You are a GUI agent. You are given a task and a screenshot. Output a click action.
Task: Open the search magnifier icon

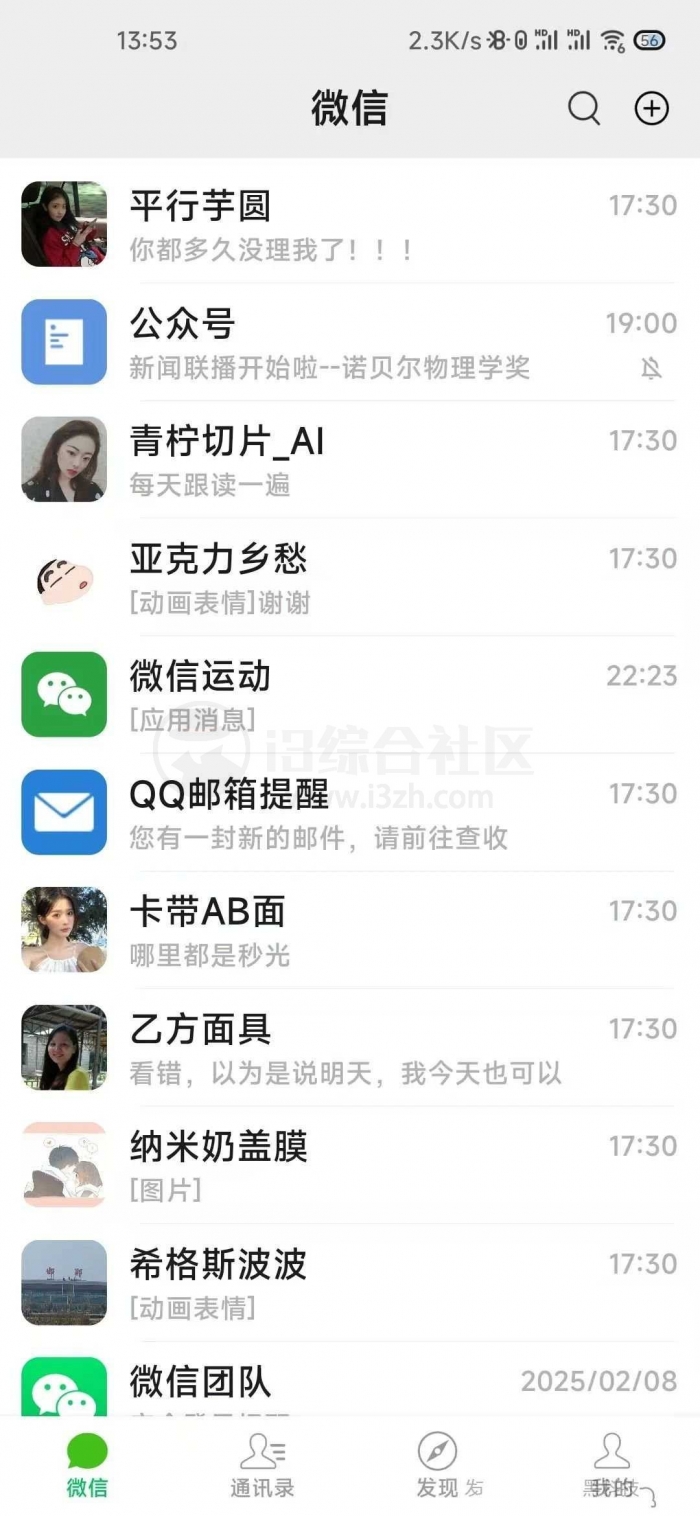tap(584, 108)
